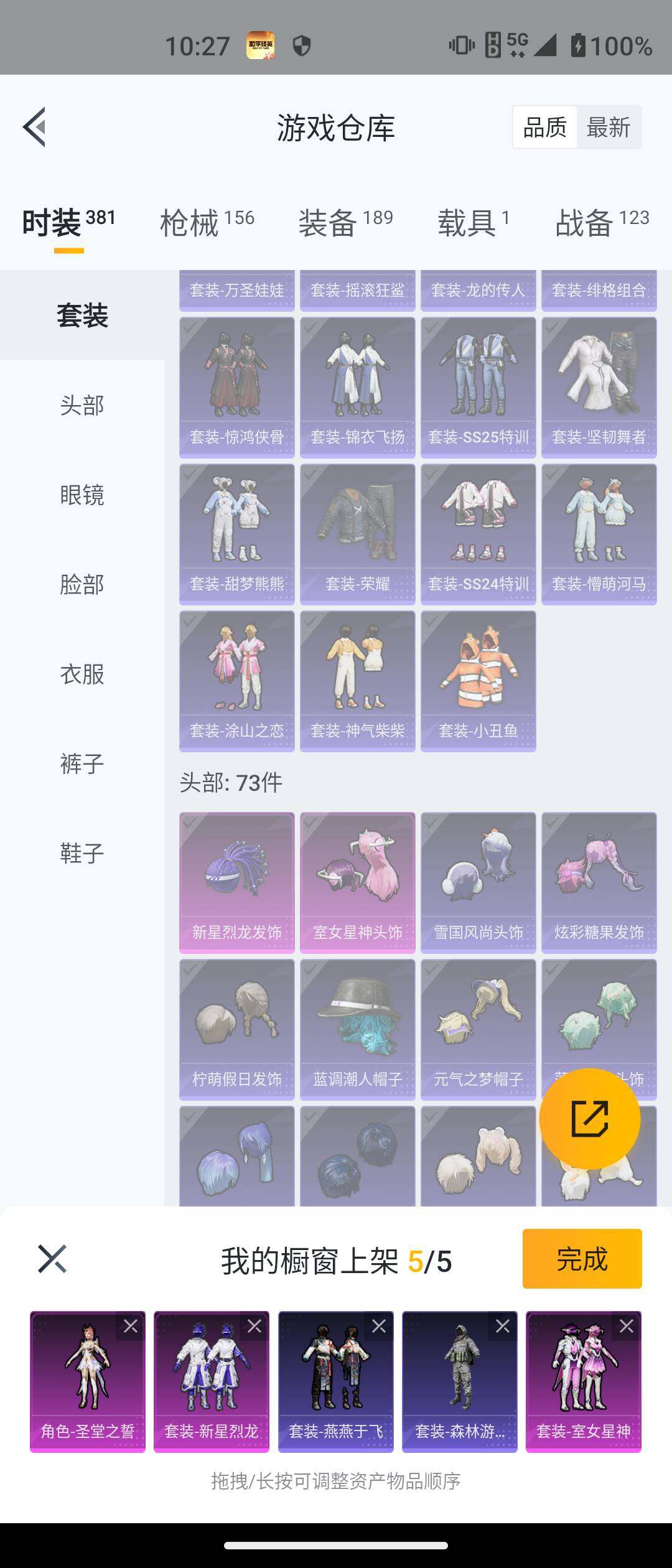
Task: Tap the back arrow to leave 游戏仓库
Action: point(35,126)
